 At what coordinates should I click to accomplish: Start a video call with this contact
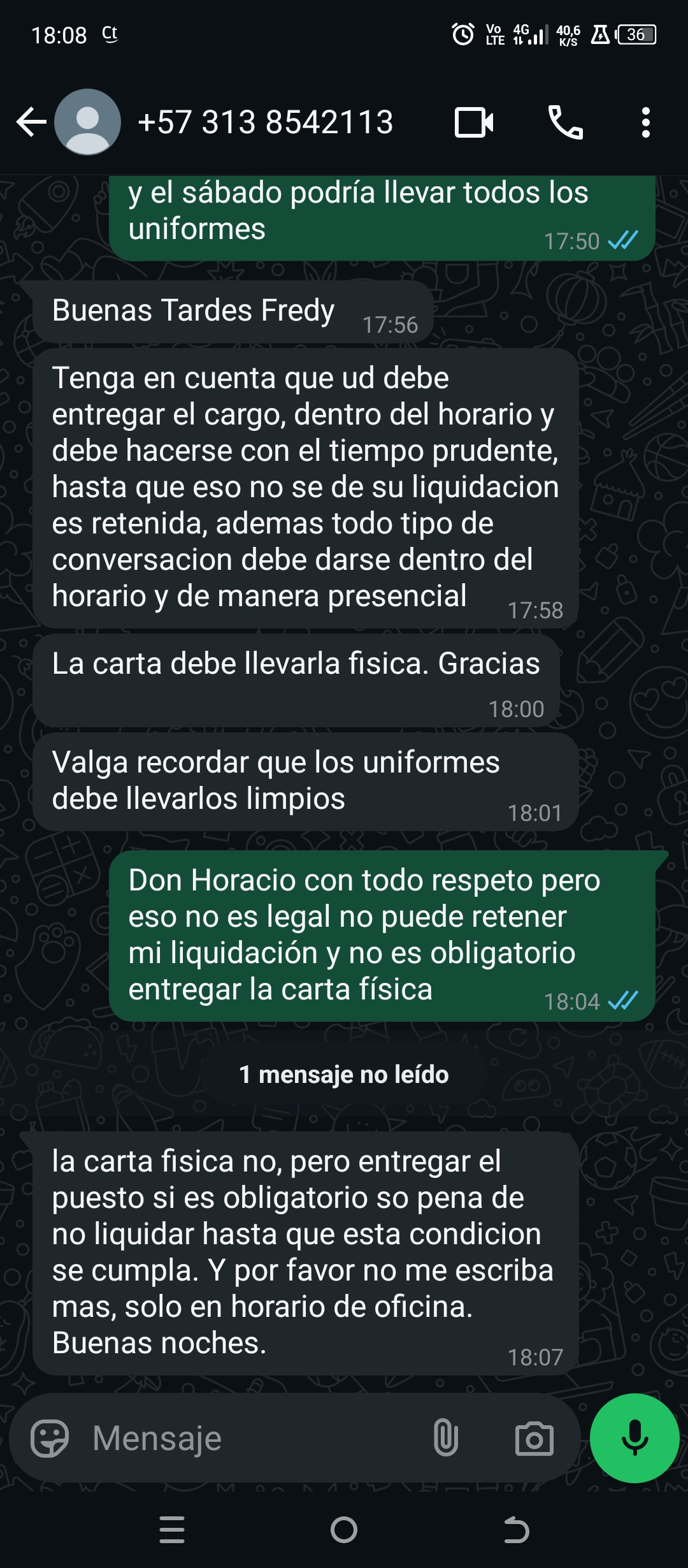[474, 122]
